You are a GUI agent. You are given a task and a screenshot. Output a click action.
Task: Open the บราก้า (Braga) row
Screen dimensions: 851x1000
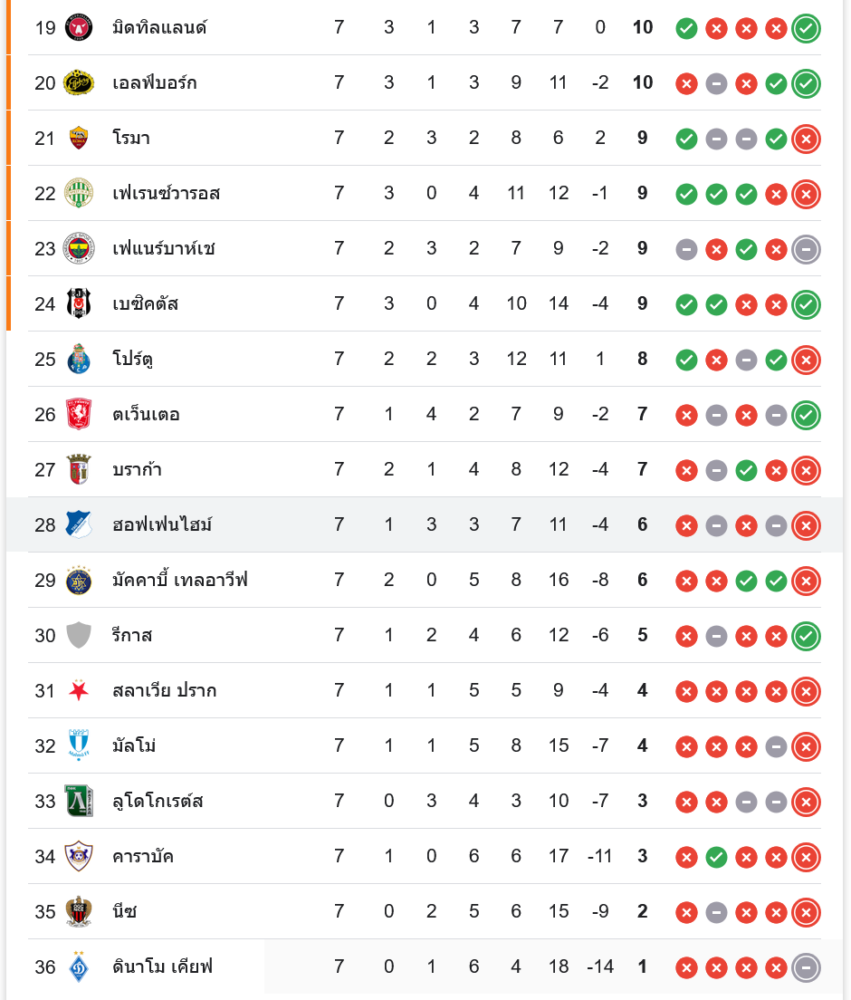pyautogui.click(x=137, y=470)
